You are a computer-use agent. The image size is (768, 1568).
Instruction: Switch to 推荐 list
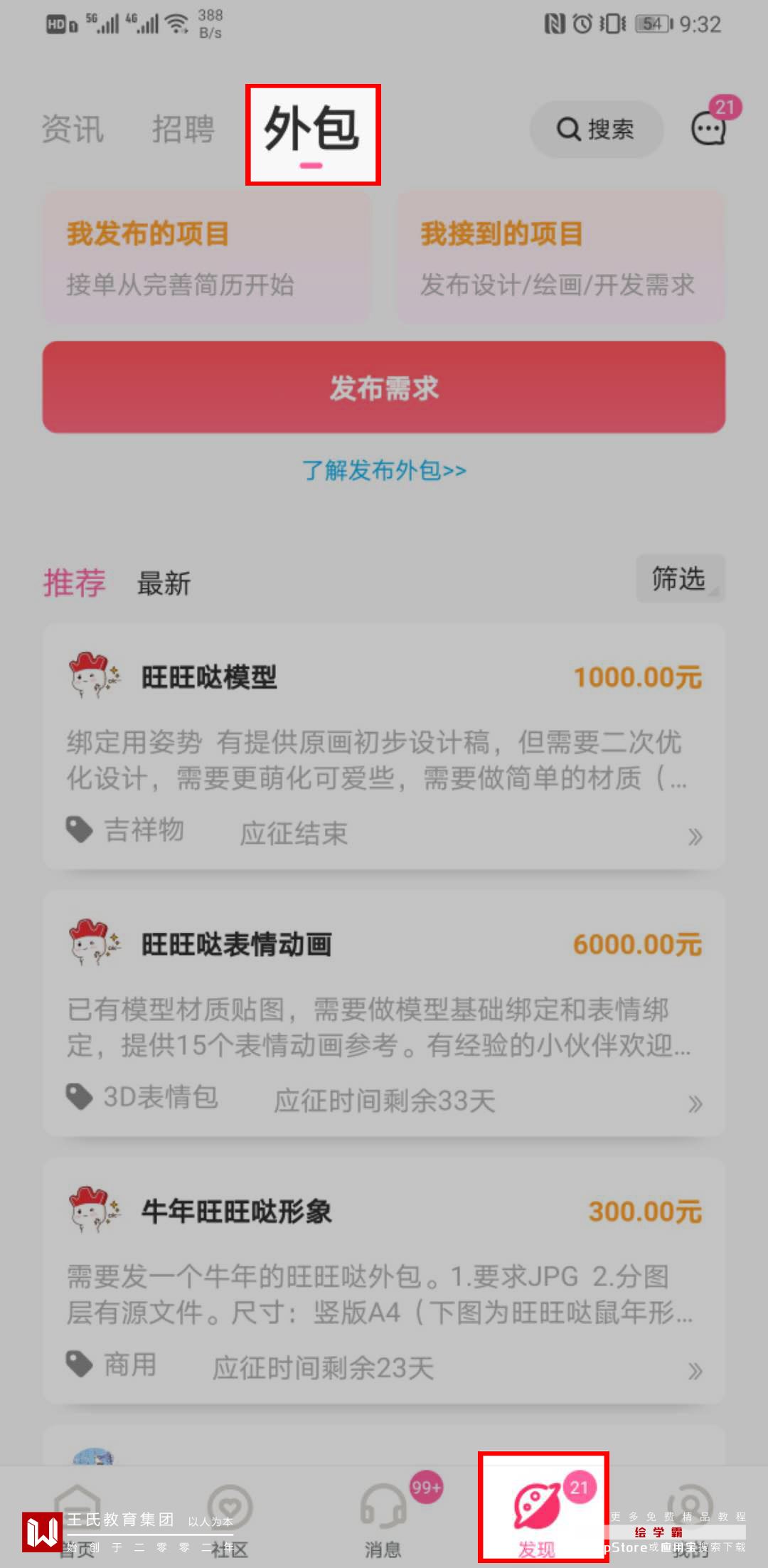(74, 583)
